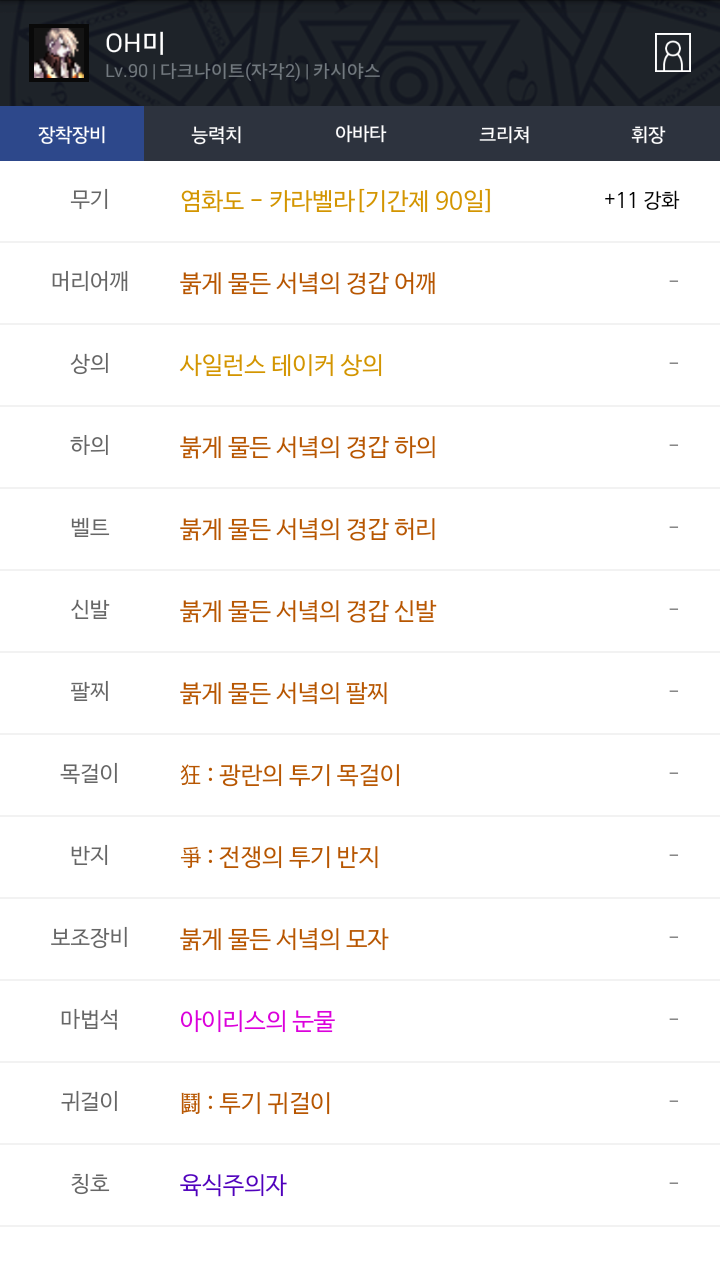View 사일런스 테이커 상의 item
Image resolution: width=720 pixels, height=1280 pixels.
[x=360, y=365]
